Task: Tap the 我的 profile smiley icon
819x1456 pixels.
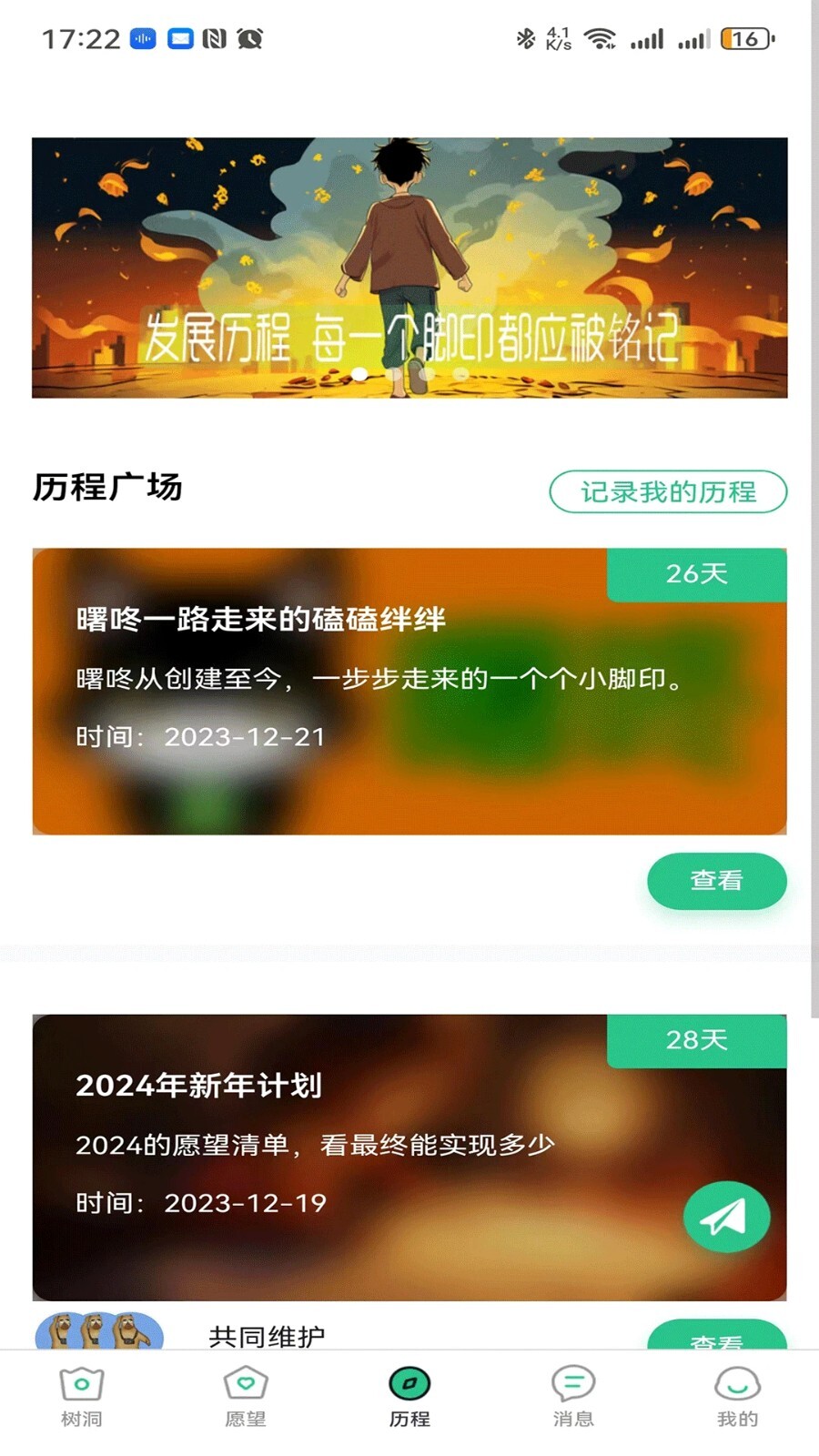Action: coord(735,1387)
